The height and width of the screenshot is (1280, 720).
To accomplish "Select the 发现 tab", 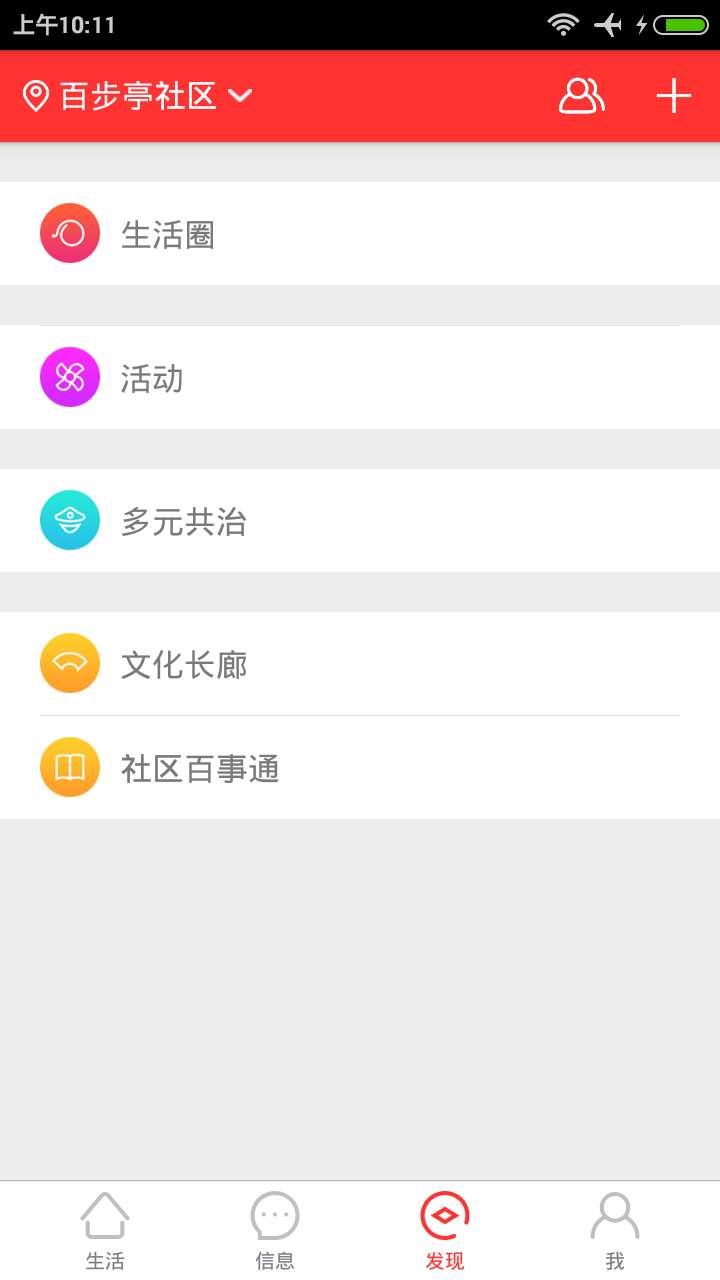I will point(445,1231).
